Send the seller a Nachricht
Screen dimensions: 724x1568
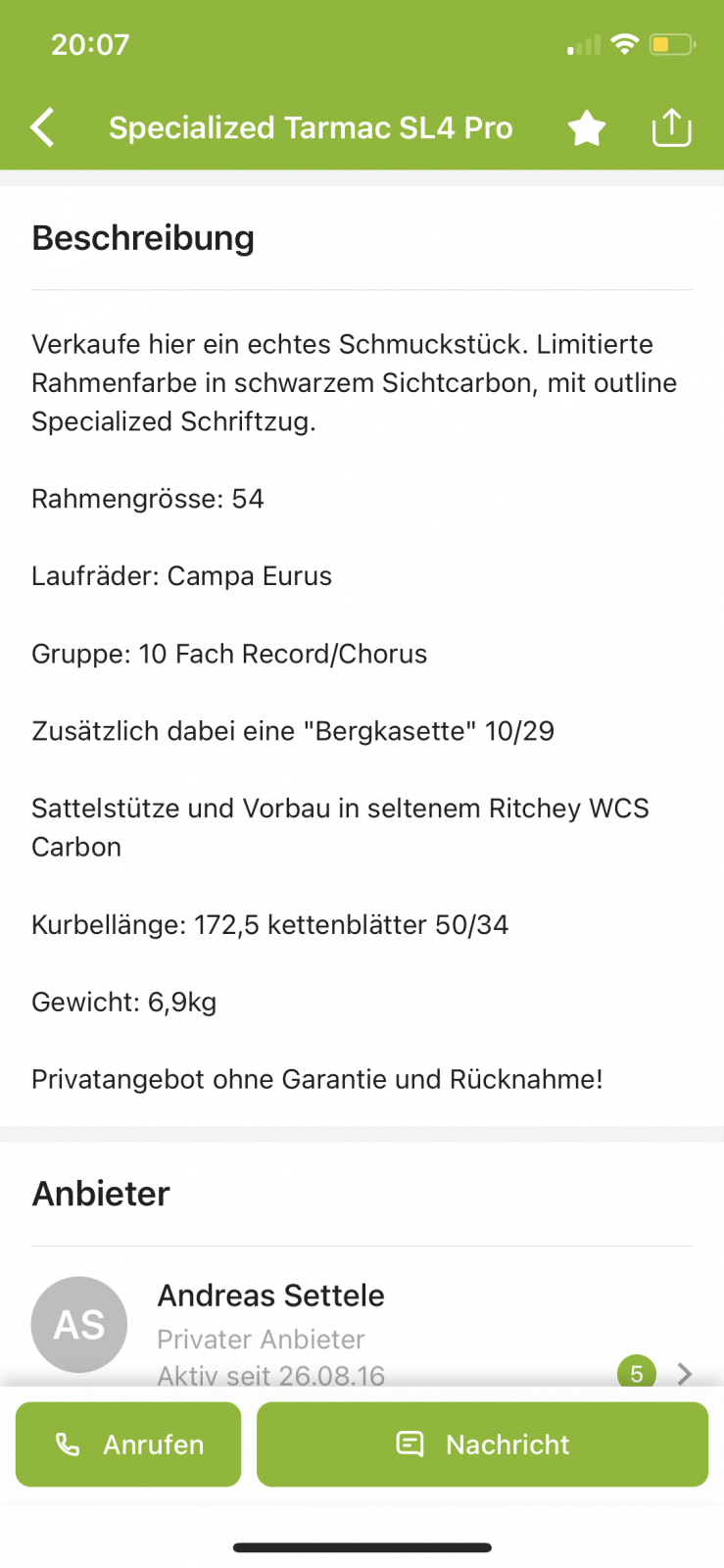pos(482,1444)
